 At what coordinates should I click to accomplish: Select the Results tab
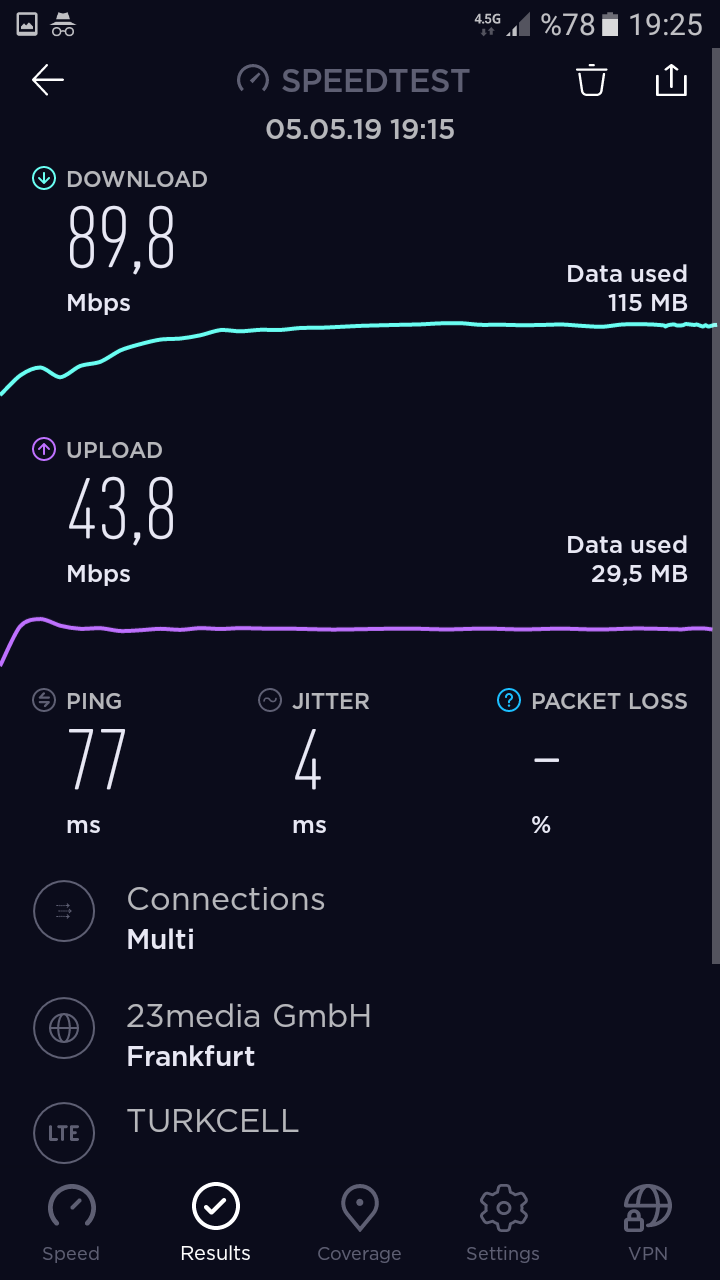[216, 1222]
